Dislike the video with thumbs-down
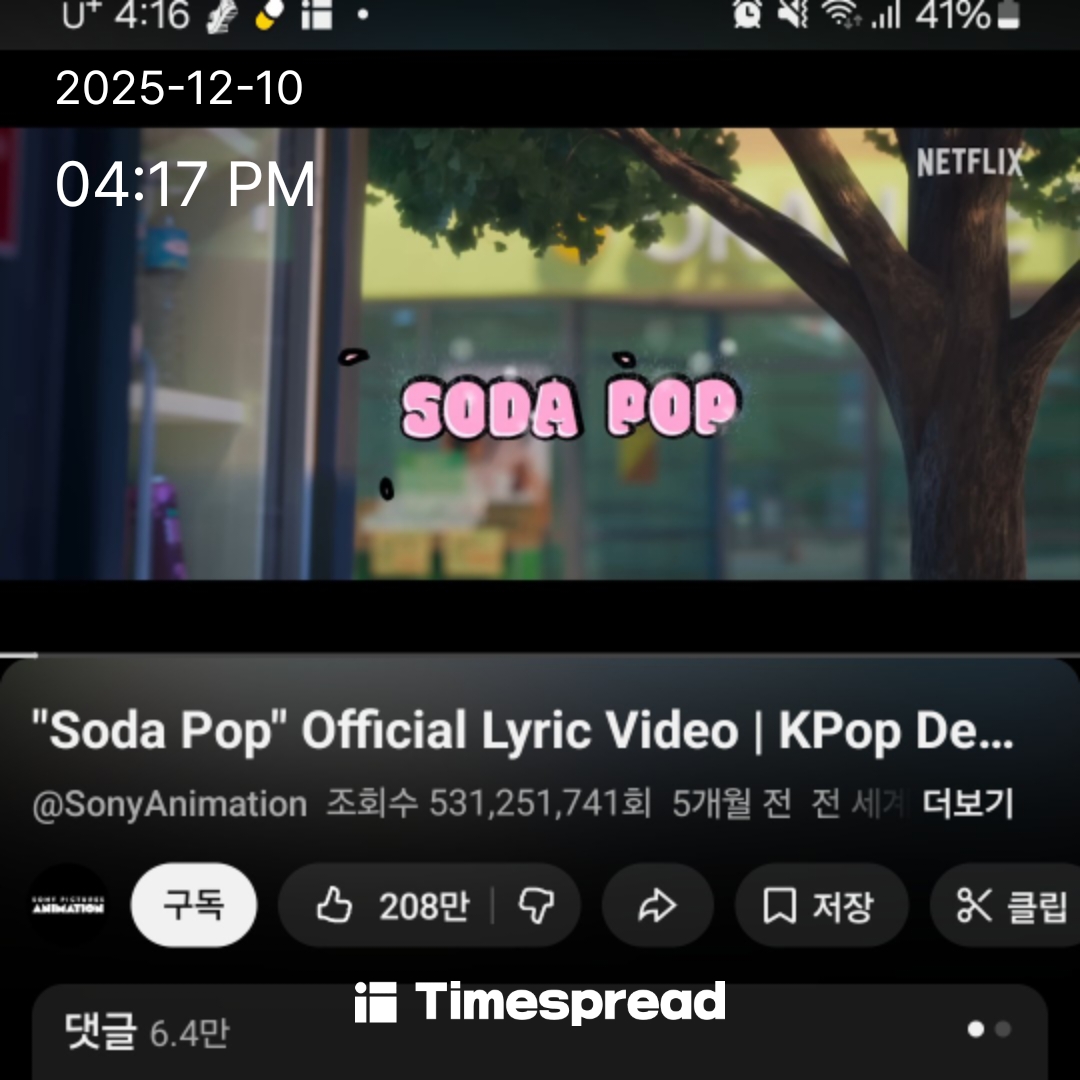The height and width of the screenshot is (1080, 1080). coord(536,906)
